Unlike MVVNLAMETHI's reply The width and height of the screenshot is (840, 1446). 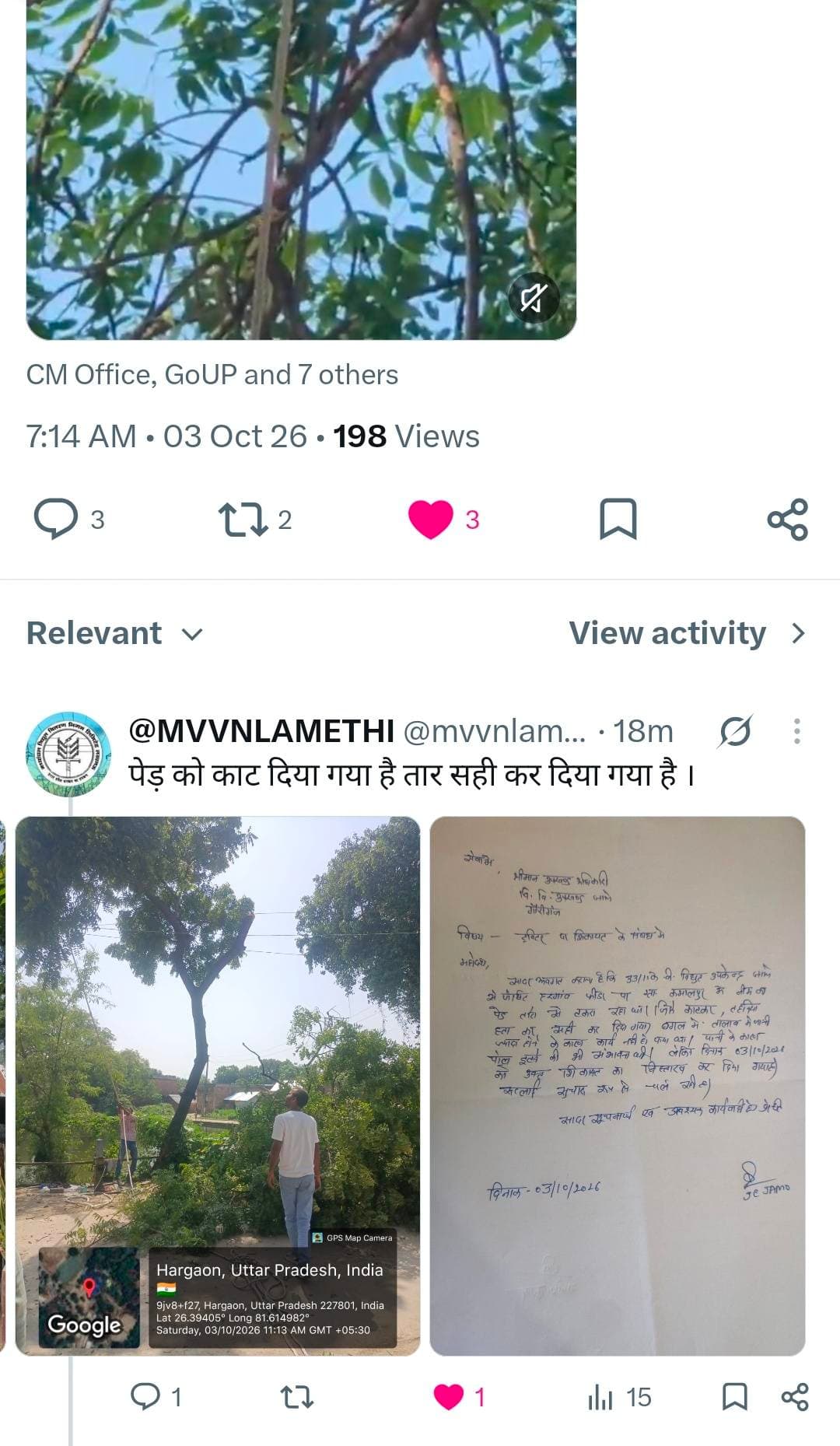(x=459, y=1397)
